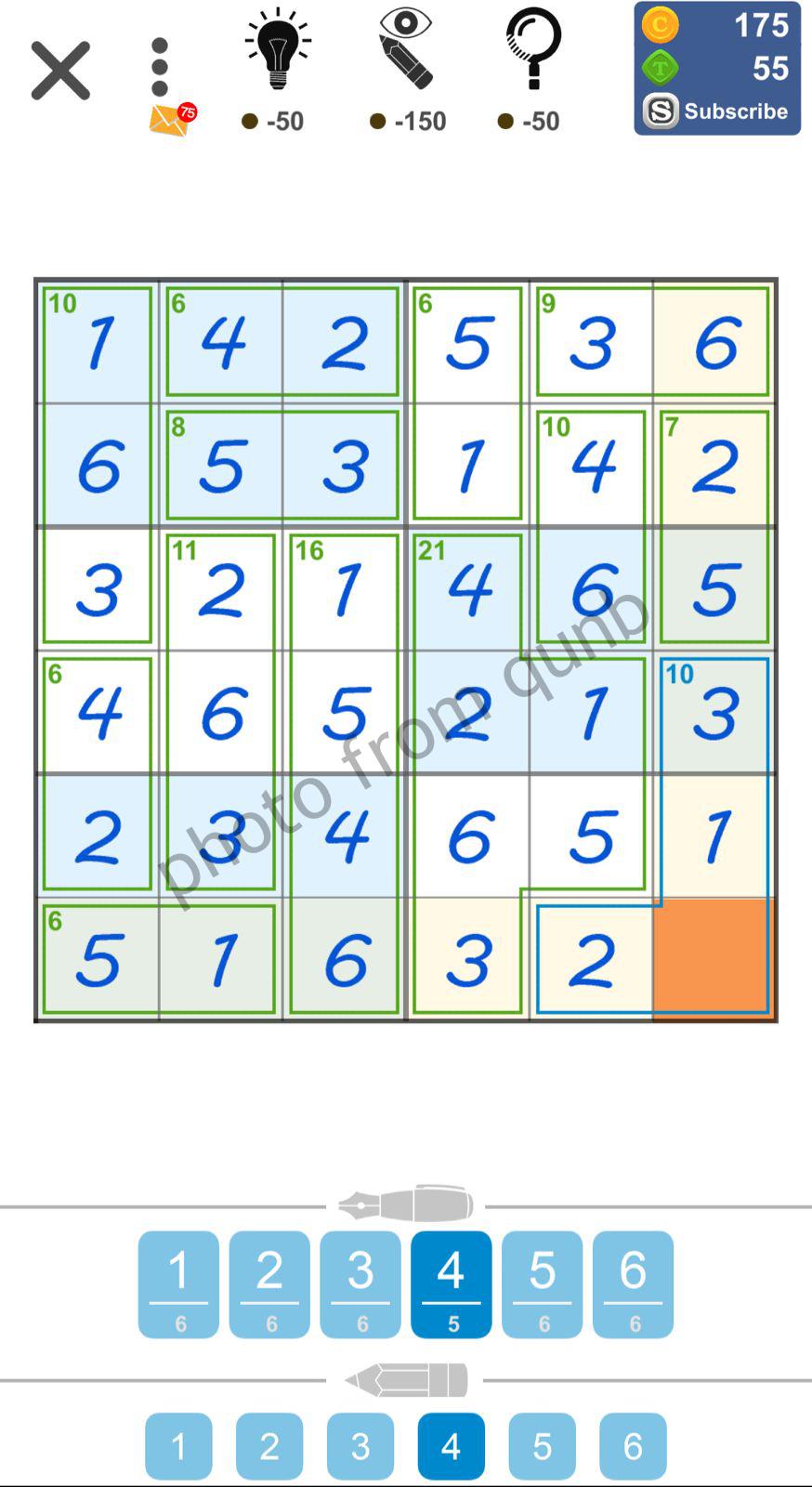Screen dimensions: 812x1487
Task: Tap the Subscribe button
Action: tap(717, 112)
